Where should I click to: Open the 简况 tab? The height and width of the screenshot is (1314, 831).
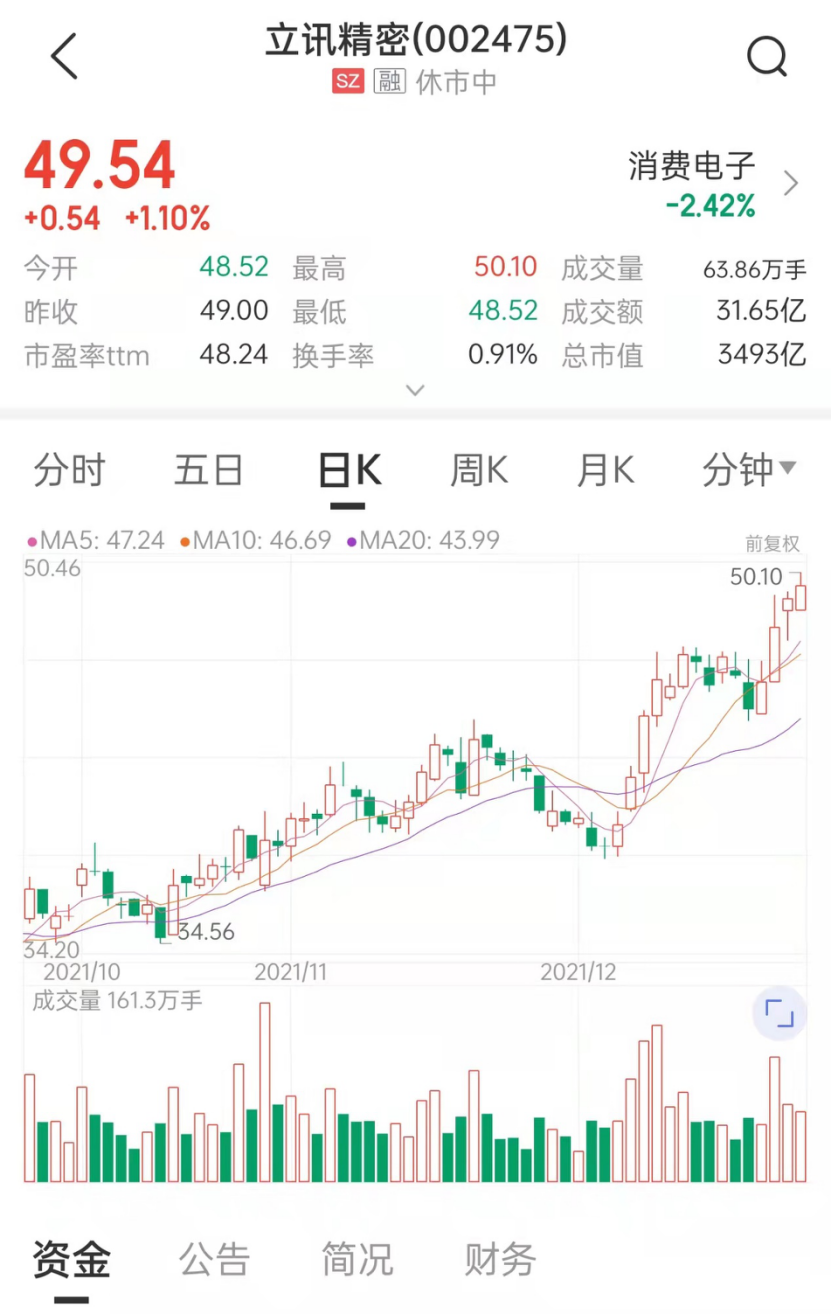[357, 1260]
